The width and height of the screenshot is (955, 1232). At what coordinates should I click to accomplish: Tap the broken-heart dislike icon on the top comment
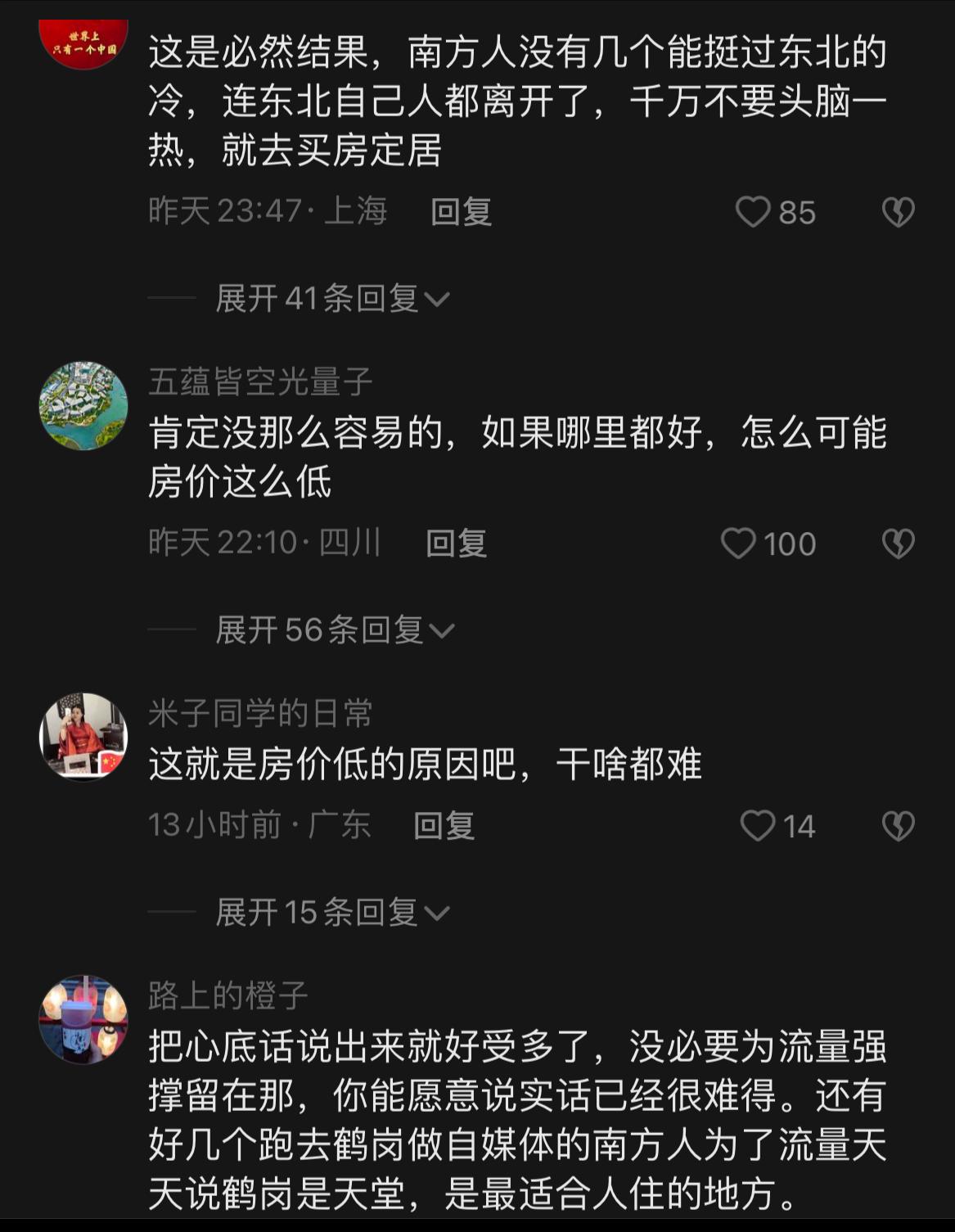tap(899, 211)
